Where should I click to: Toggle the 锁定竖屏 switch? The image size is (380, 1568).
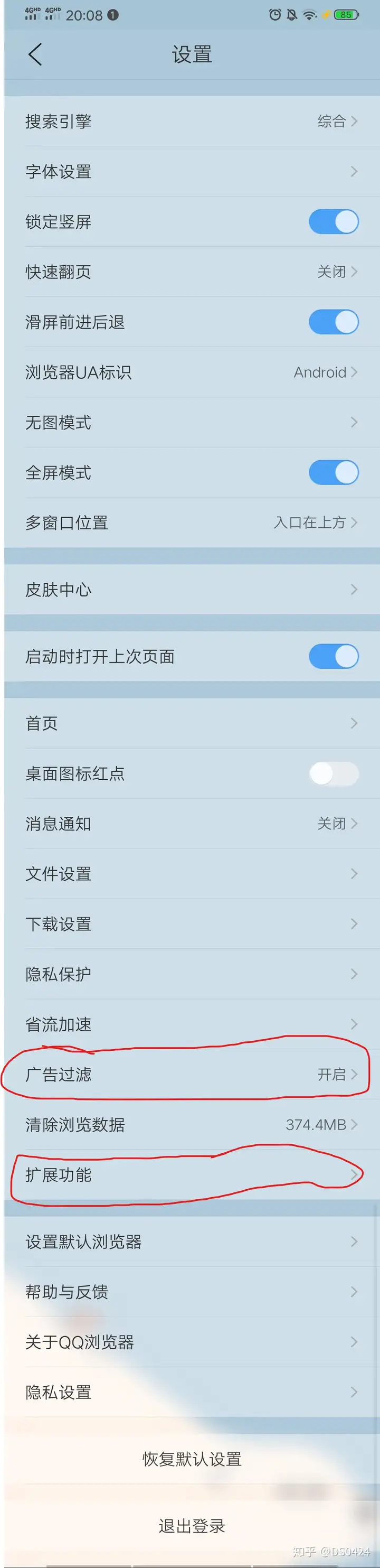click(x=333, y=221)
